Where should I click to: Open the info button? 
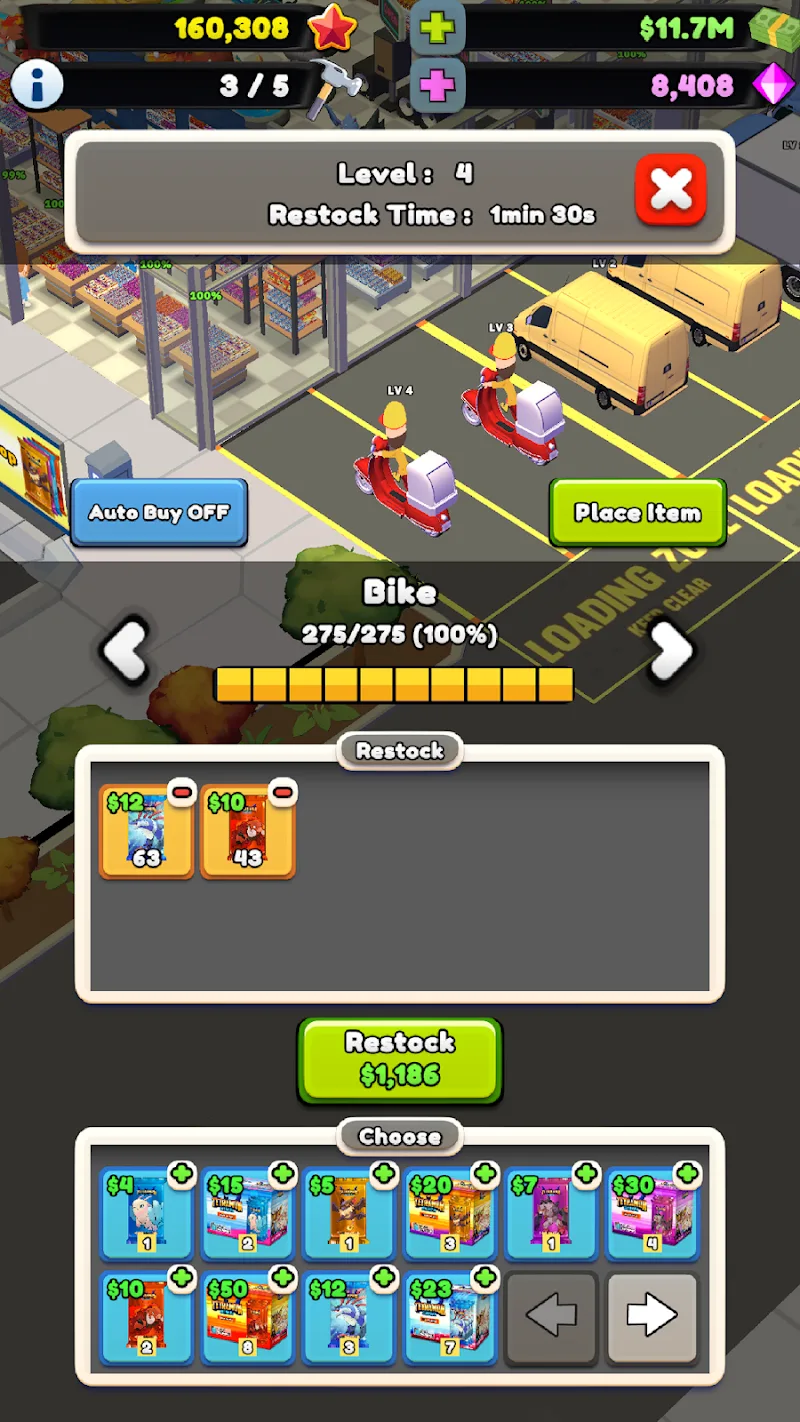click(38, 86)
